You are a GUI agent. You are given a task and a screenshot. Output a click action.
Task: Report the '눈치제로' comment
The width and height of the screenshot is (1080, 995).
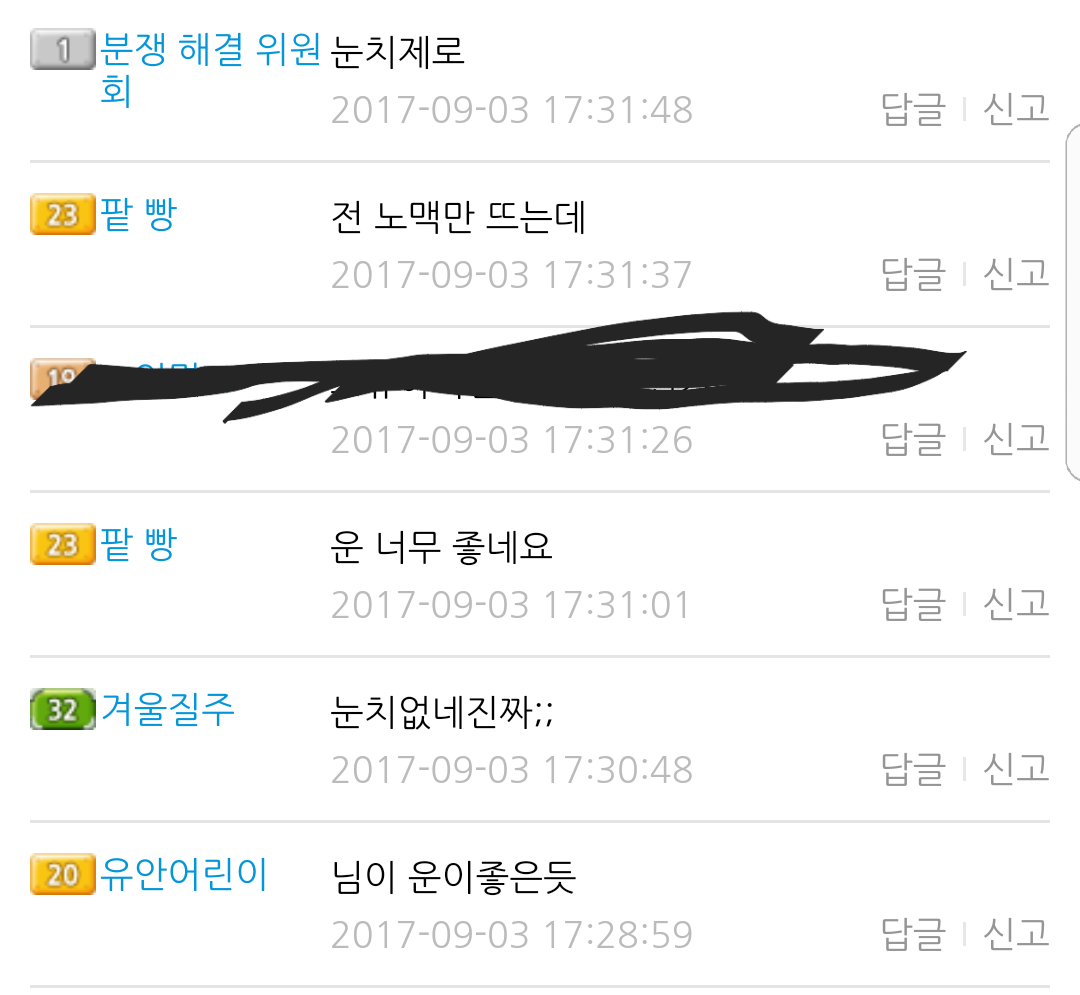[1016, 109]
